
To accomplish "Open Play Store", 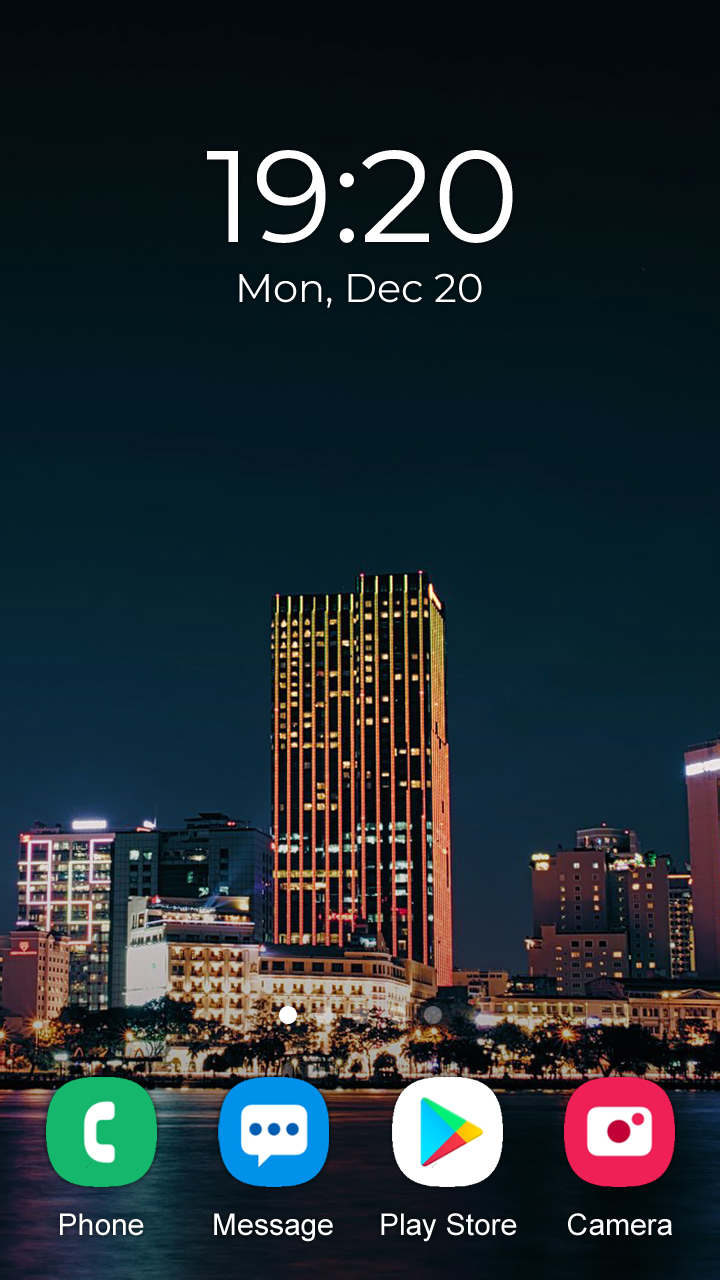I will pos(447,1132).
